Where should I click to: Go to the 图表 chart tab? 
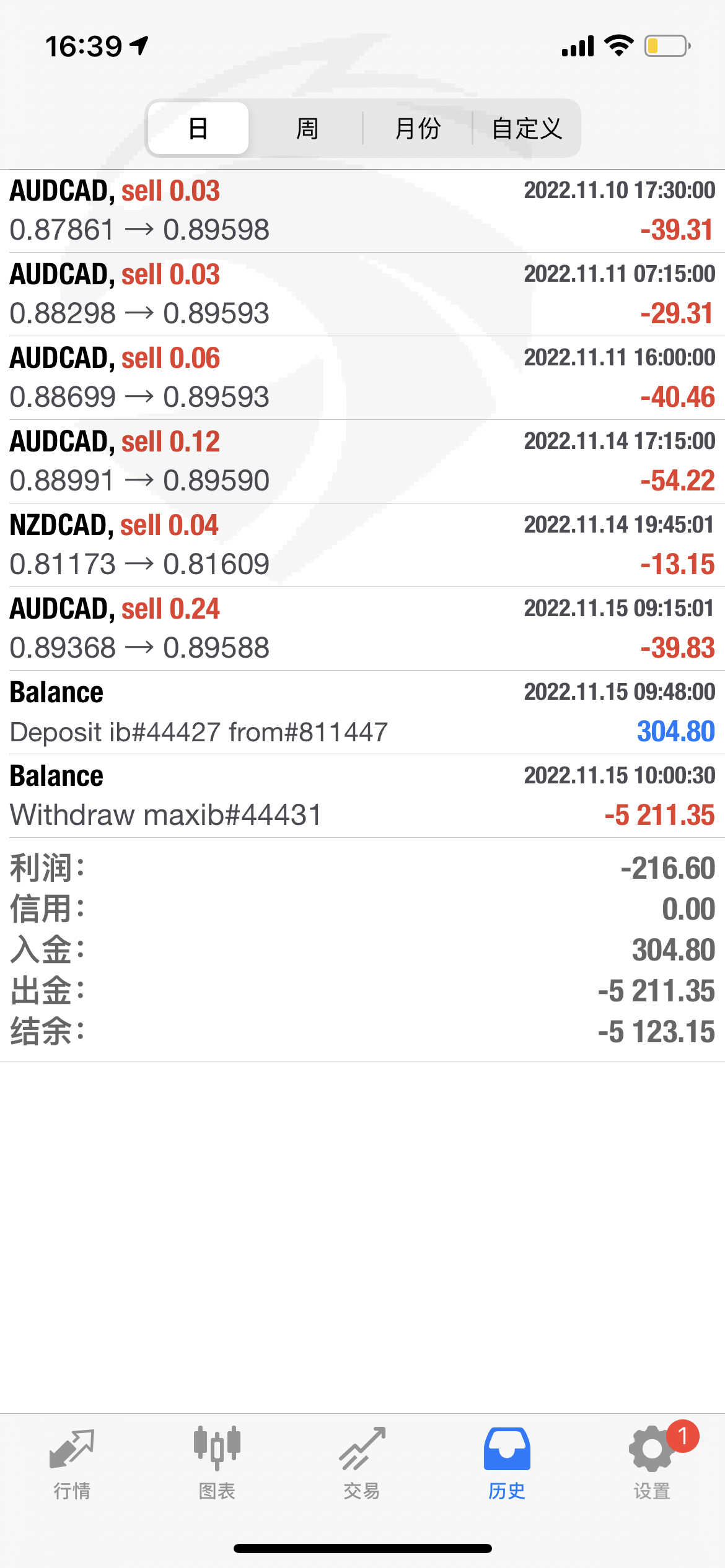point(217,1463)
